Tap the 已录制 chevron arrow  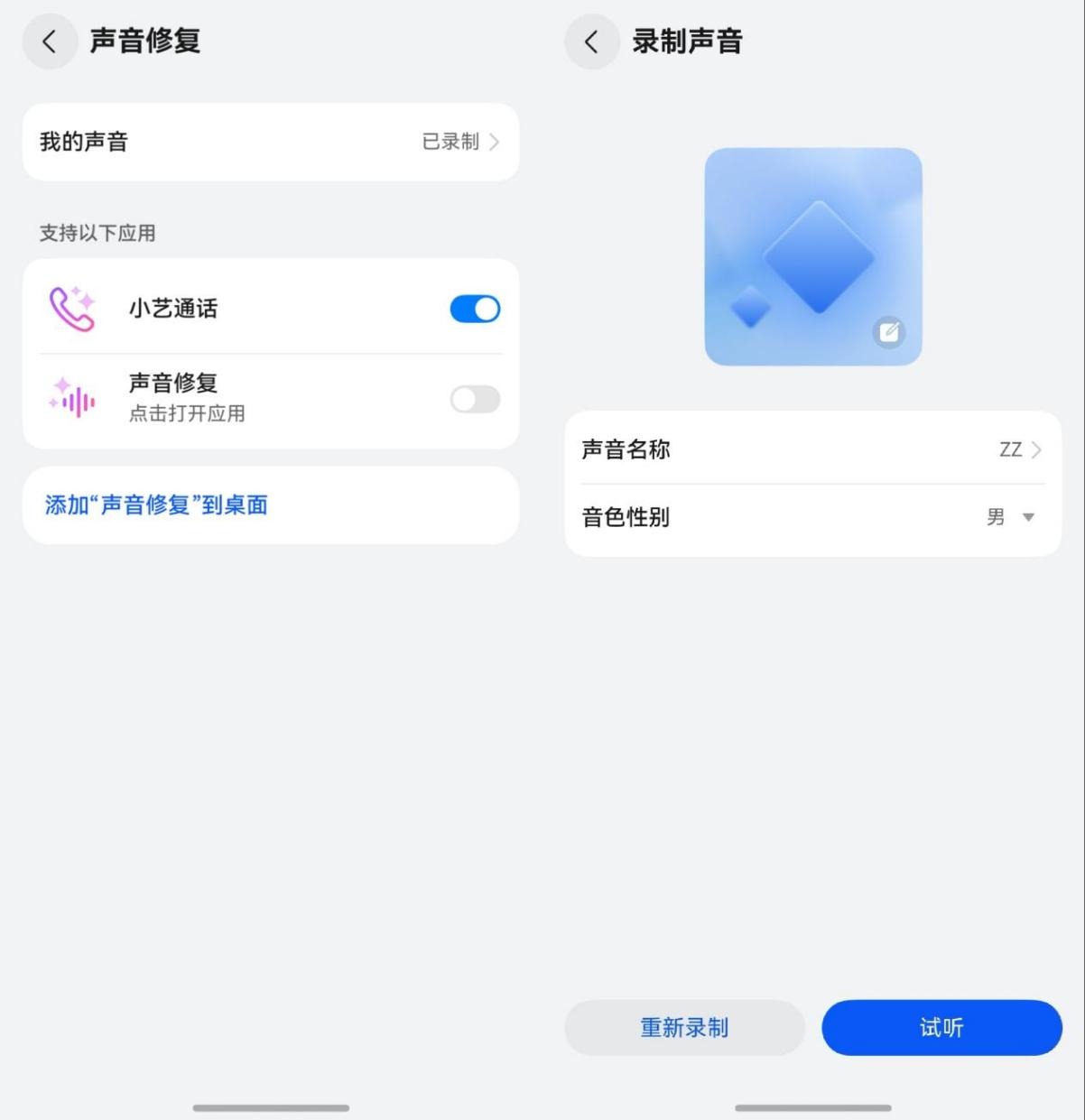[x=495, y=142]
